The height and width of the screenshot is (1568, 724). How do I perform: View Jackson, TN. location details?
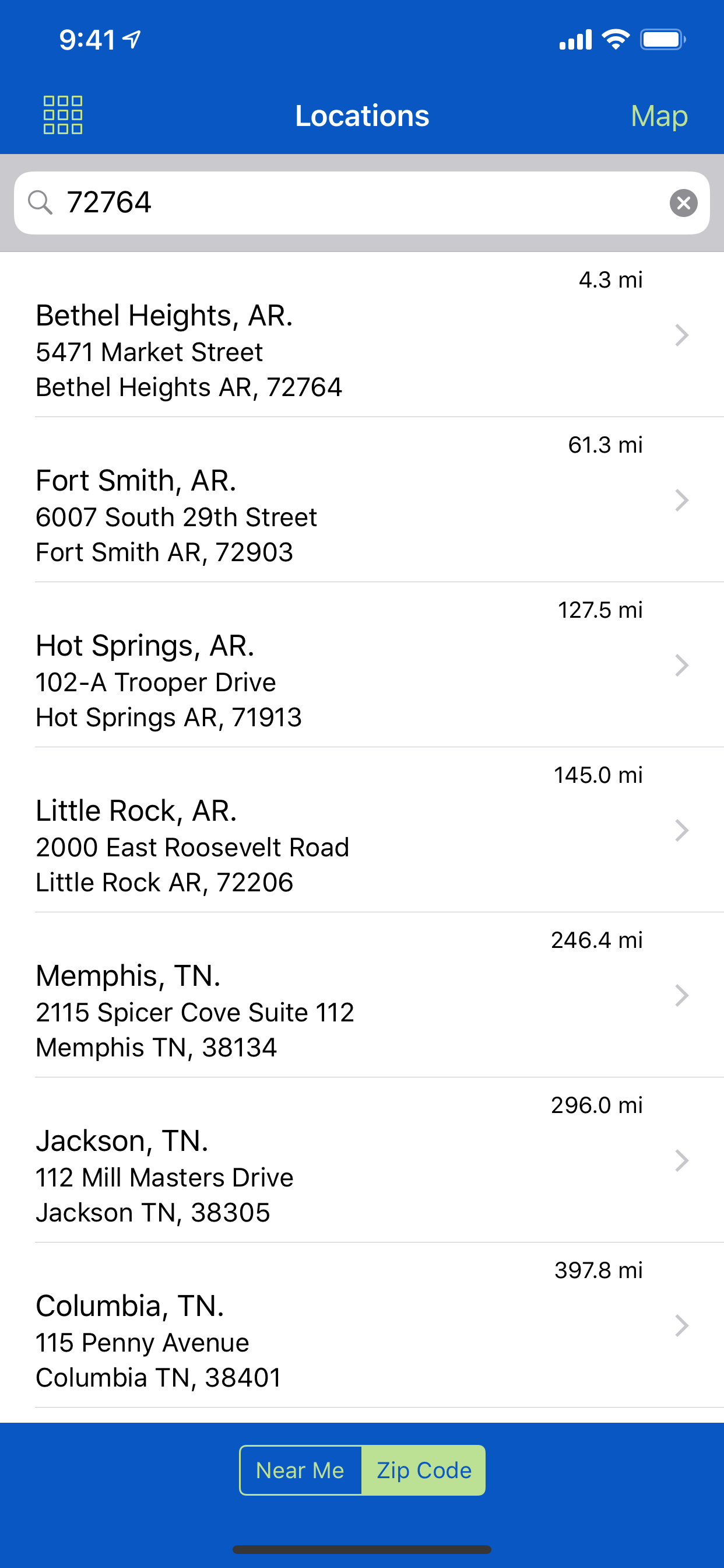pyautogui.click(x=362, y=1160)
